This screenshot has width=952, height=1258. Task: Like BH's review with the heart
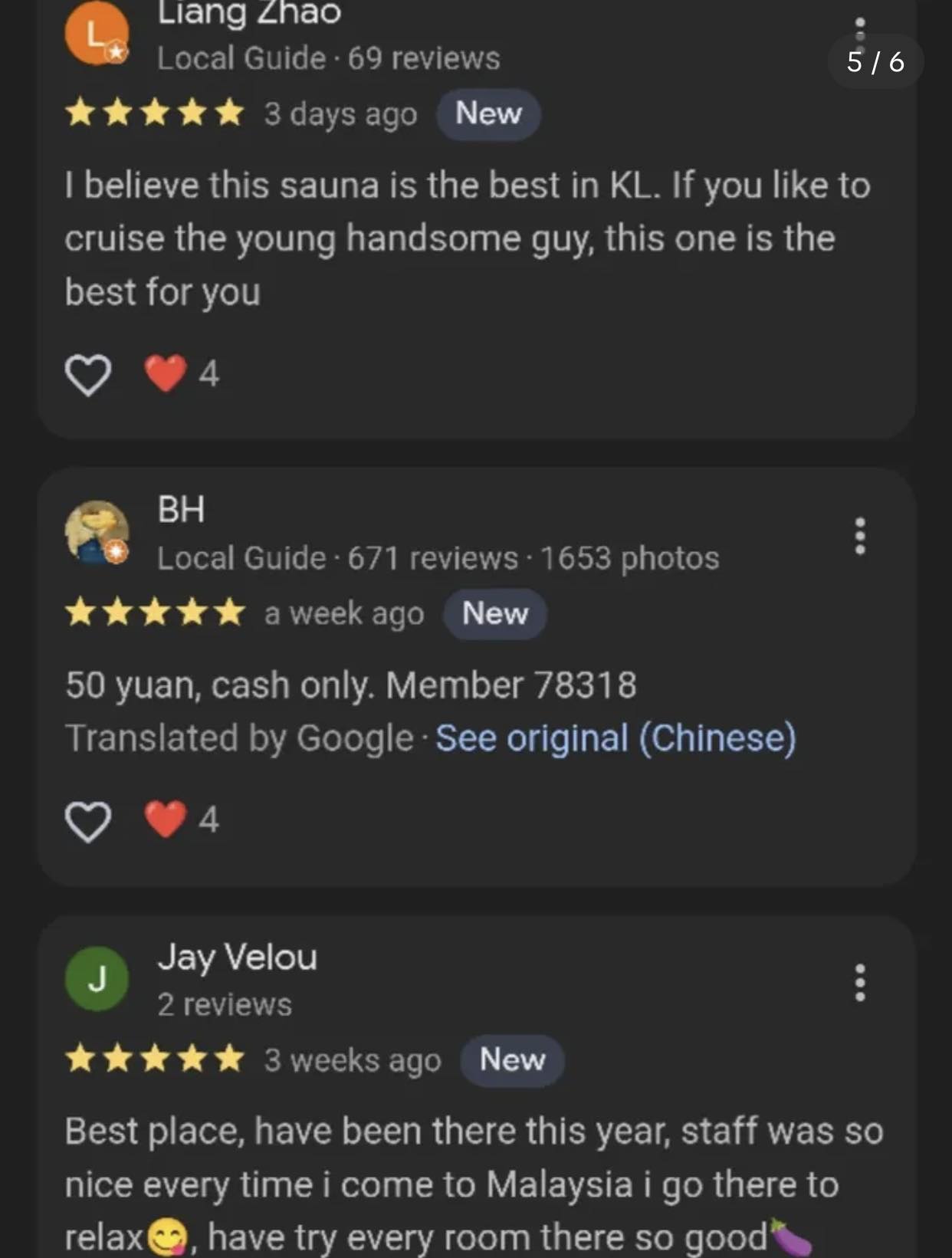pos(88,821)
